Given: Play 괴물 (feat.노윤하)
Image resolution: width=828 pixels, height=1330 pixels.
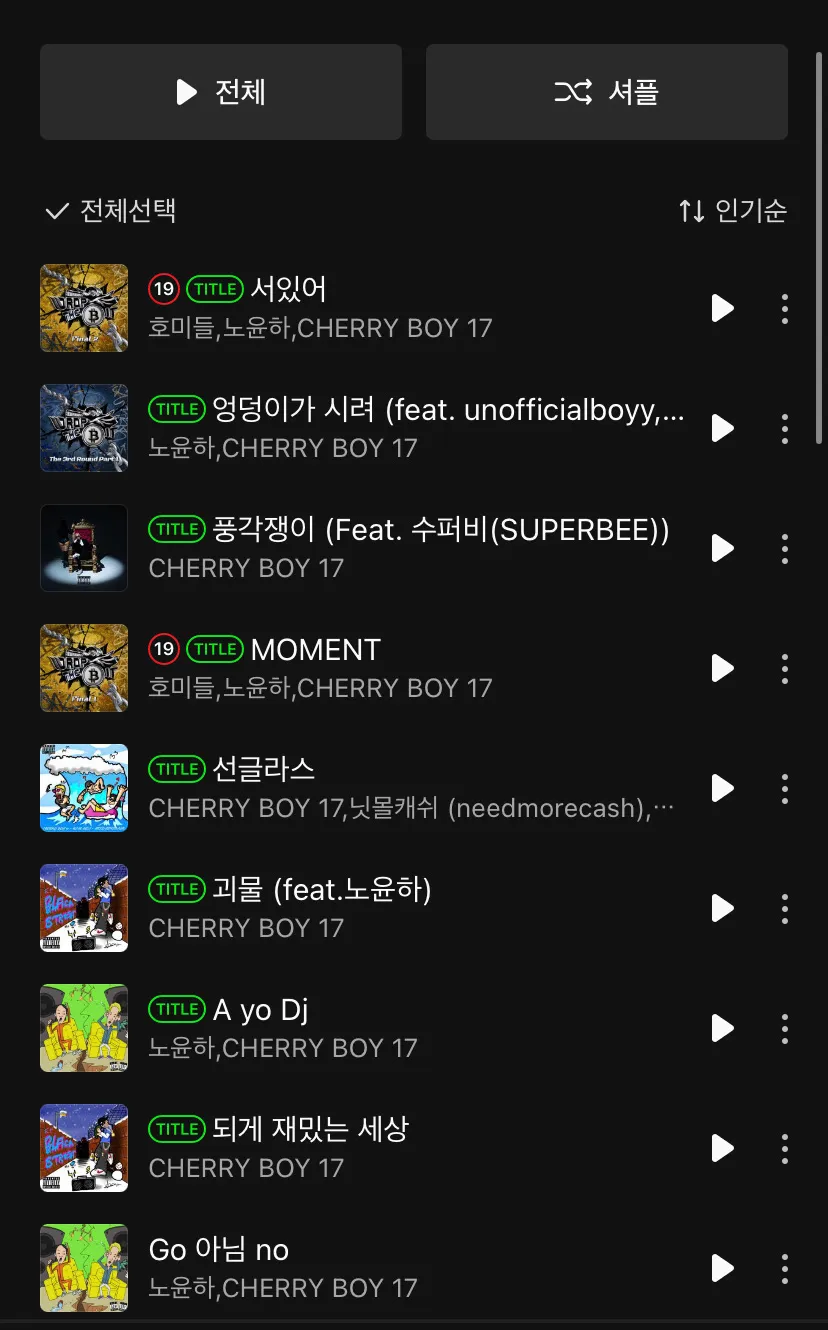Looking at the screenshot, I should pyautogui.click(x=721, y=908).
